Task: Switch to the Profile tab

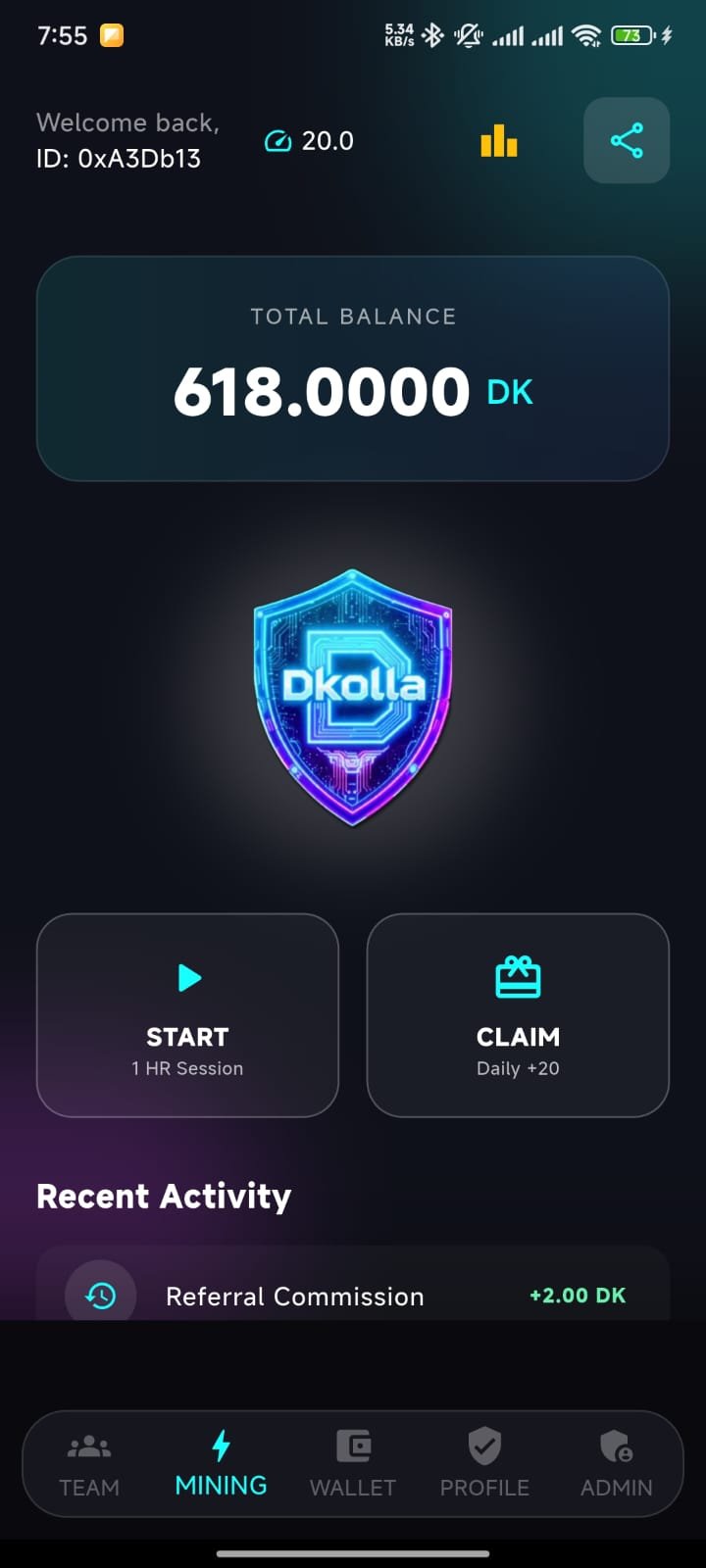Action: click(x=484, y=1463)
